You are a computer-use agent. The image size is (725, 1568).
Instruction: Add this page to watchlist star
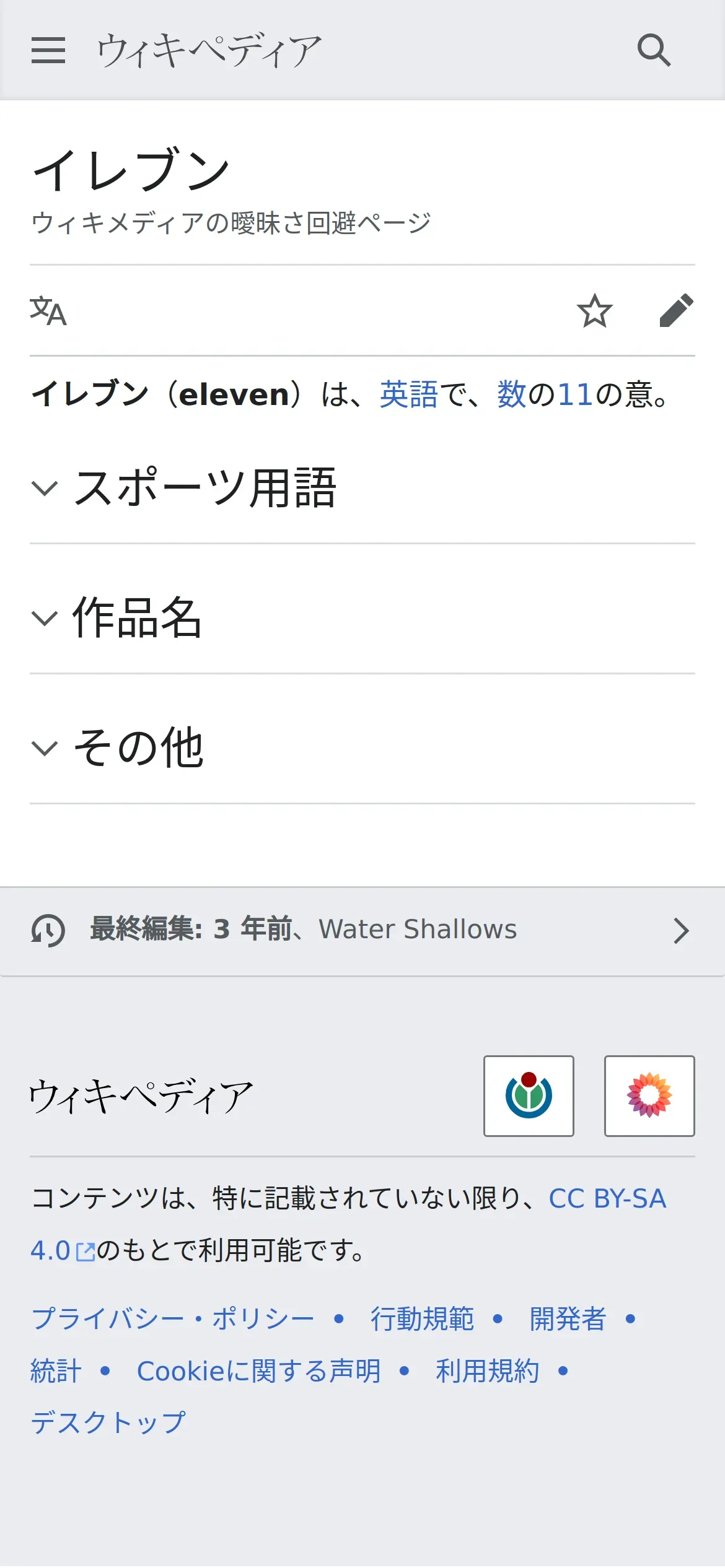[x=594, y=311]
